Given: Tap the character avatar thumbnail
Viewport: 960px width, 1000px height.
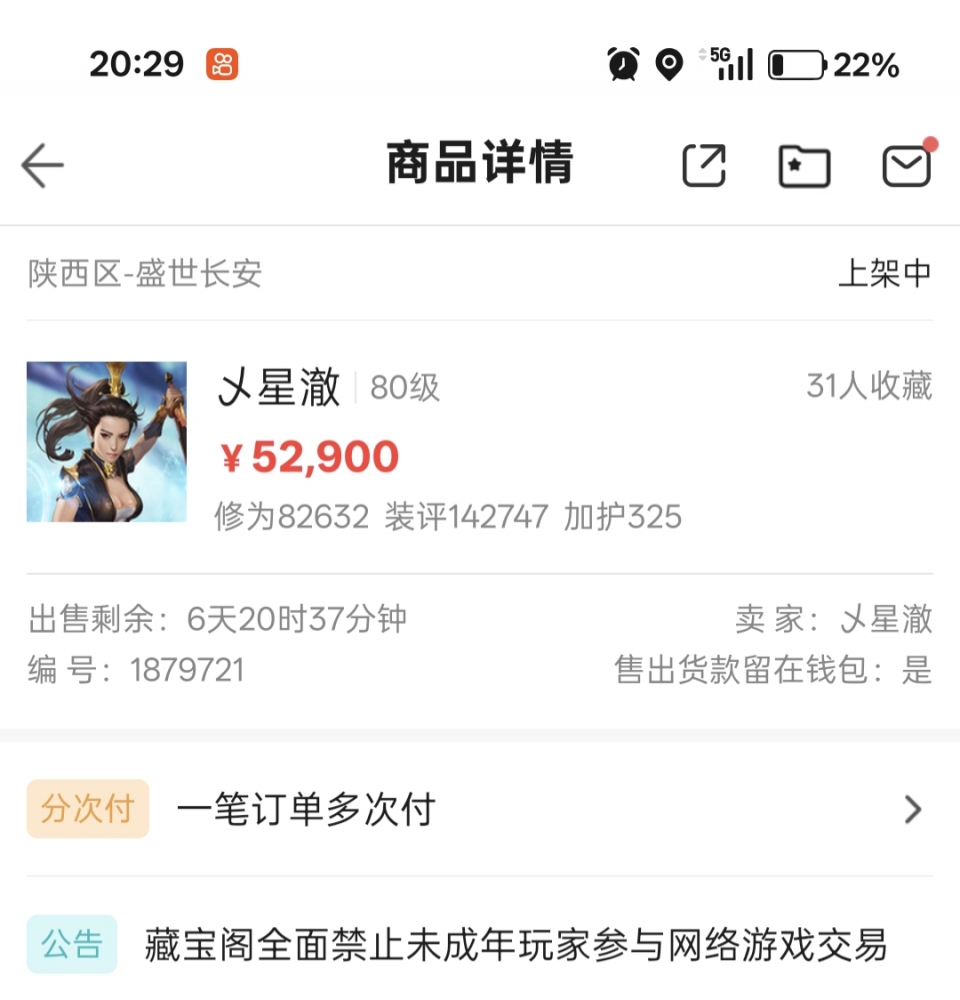Looking at the screenshot, I should point(107,442).
